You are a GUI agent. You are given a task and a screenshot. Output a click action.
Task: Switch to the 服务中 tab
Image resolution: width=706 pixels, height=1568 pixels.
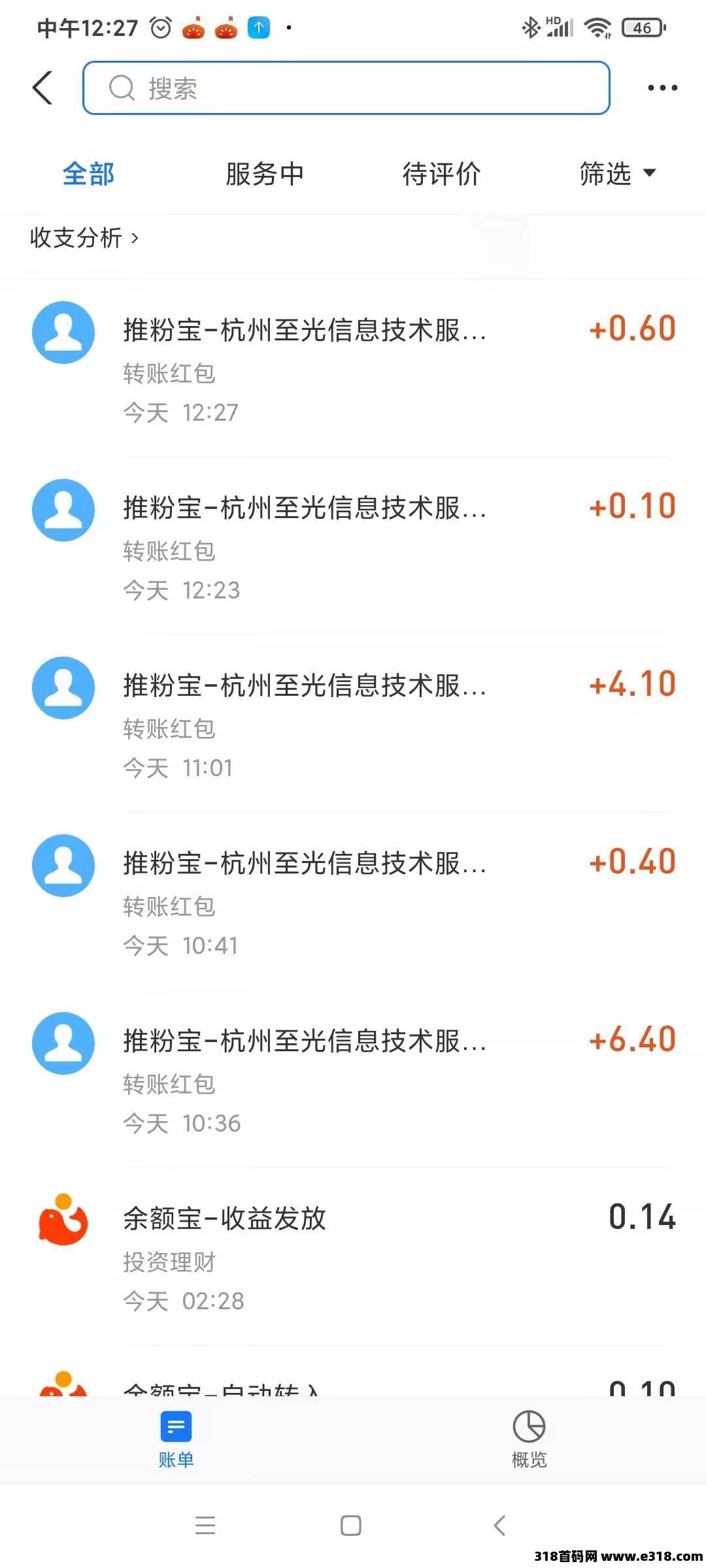[264, 173]
